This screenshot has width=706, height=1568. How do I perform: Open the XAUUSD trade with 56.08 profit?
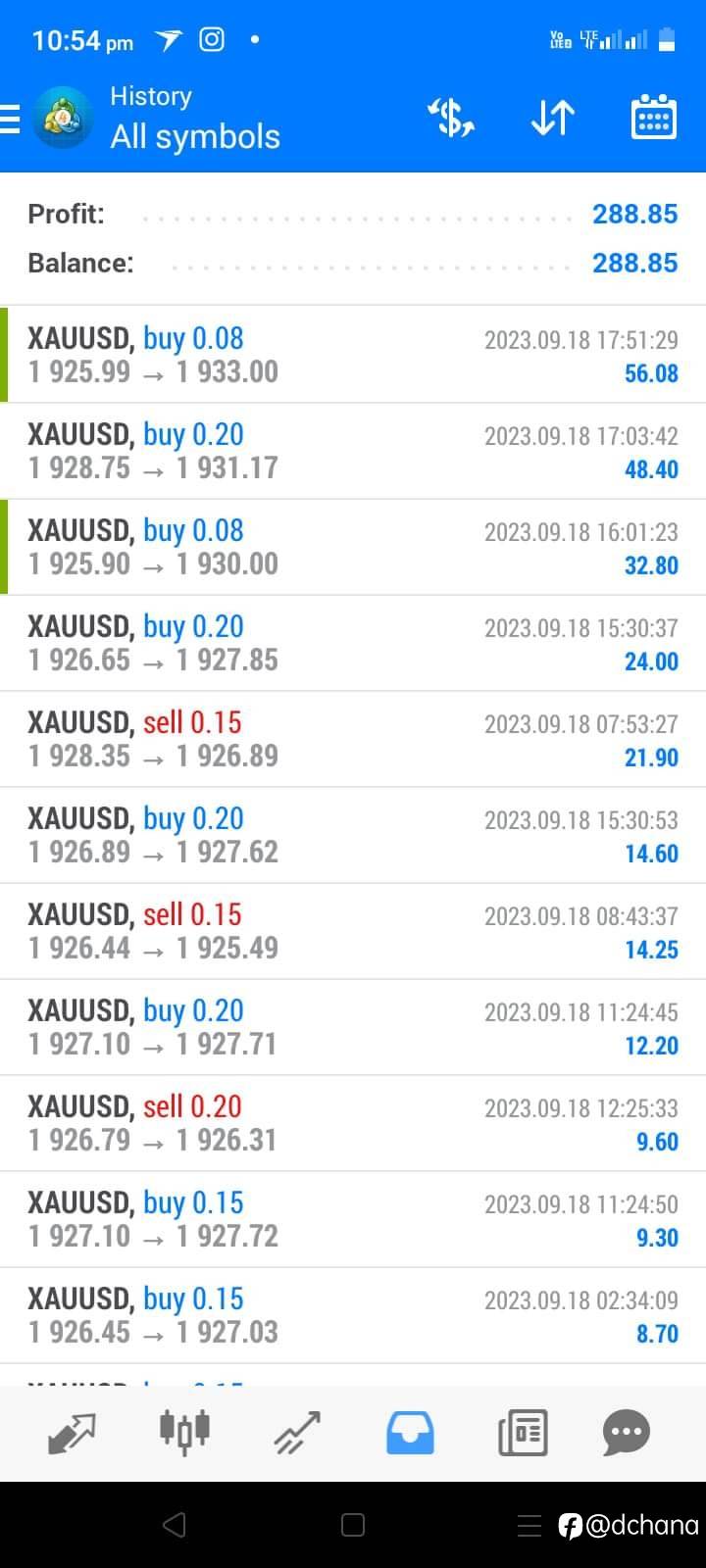(x=353, y=355)
